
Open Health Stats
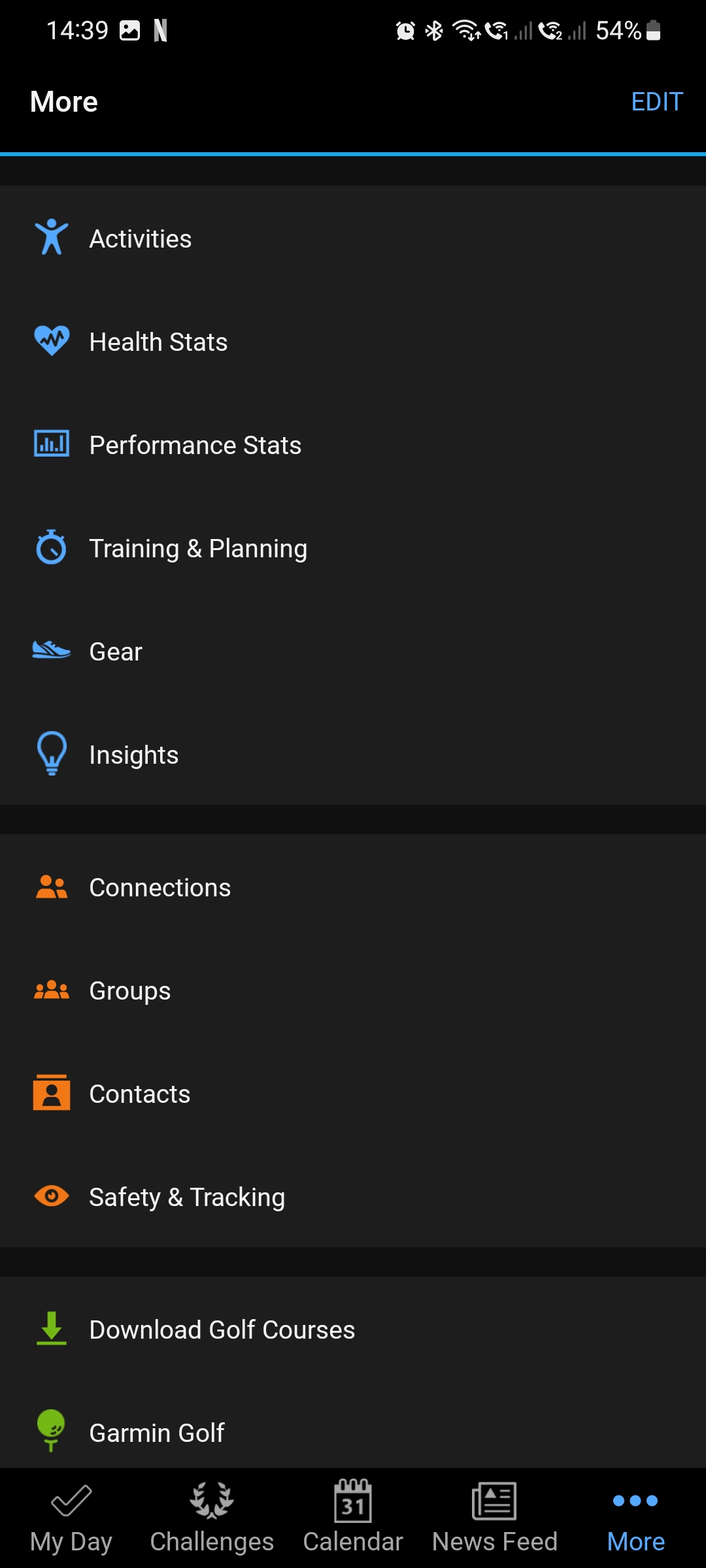(x=353, y=341)
